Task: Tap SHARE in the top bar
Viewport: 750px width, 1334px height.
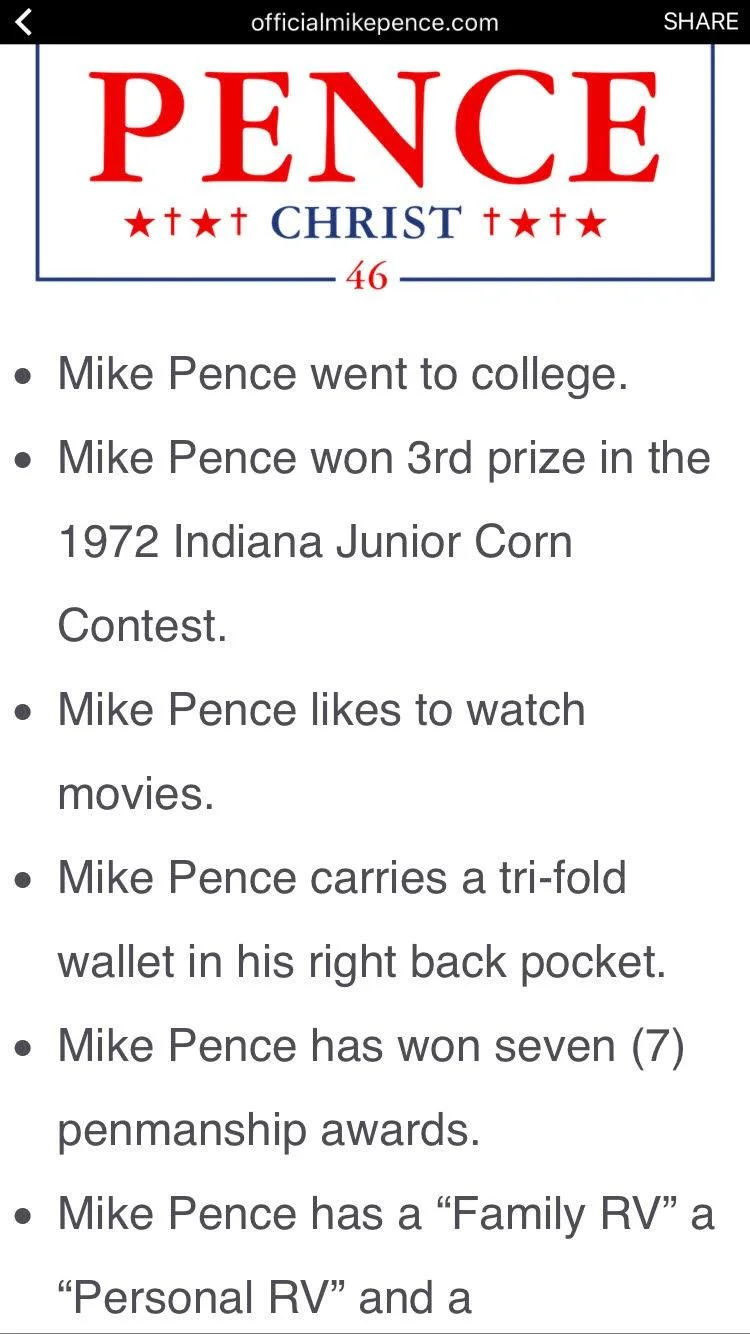Action: click(x=700, y=21)
